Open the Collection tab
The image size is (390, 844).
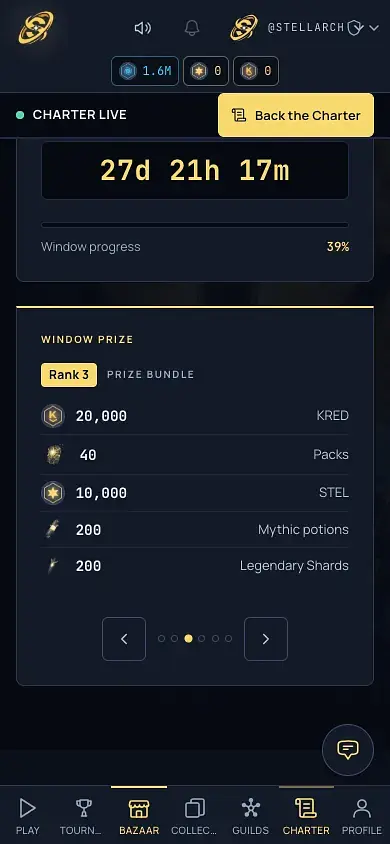(x=194, y=816)
